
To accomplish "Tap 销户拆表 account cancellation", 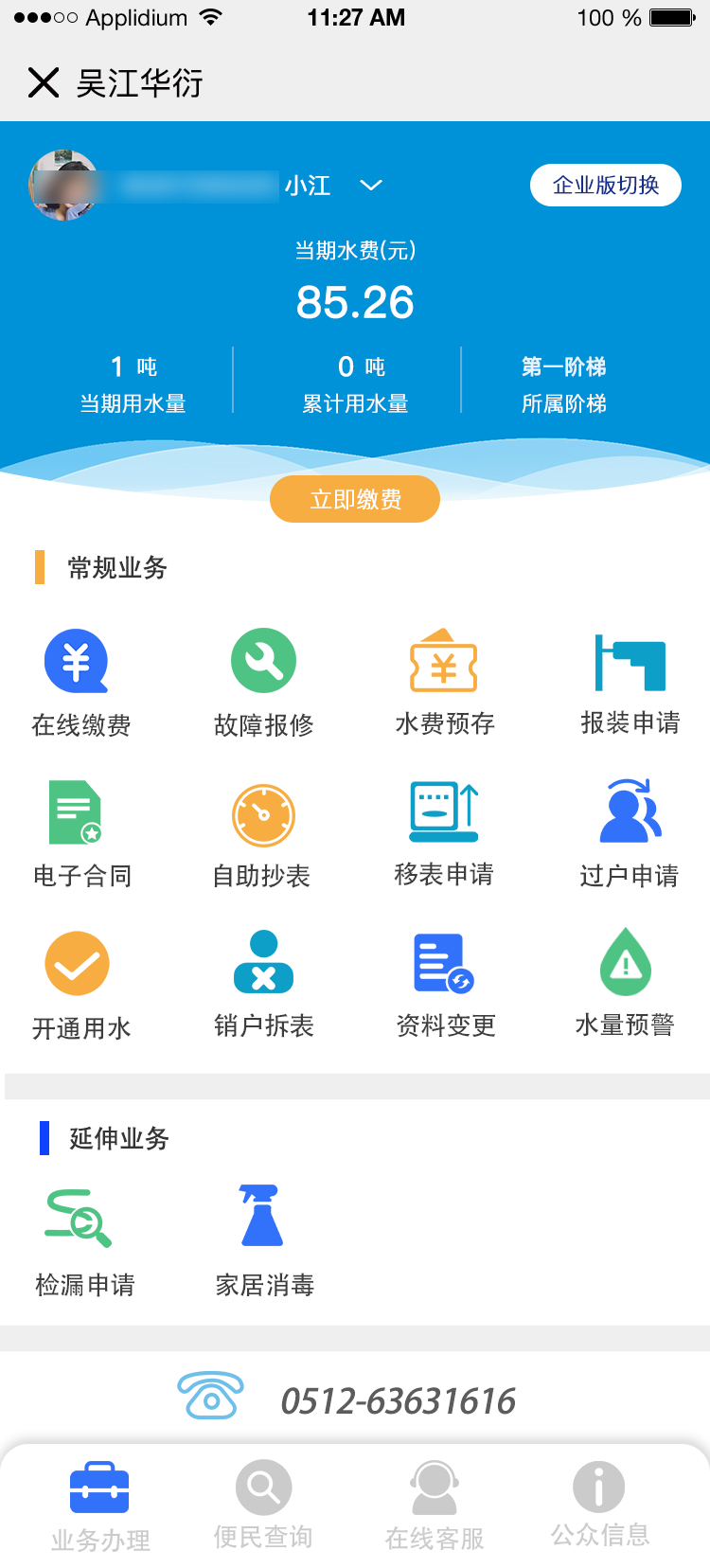I will pos(263,985).
